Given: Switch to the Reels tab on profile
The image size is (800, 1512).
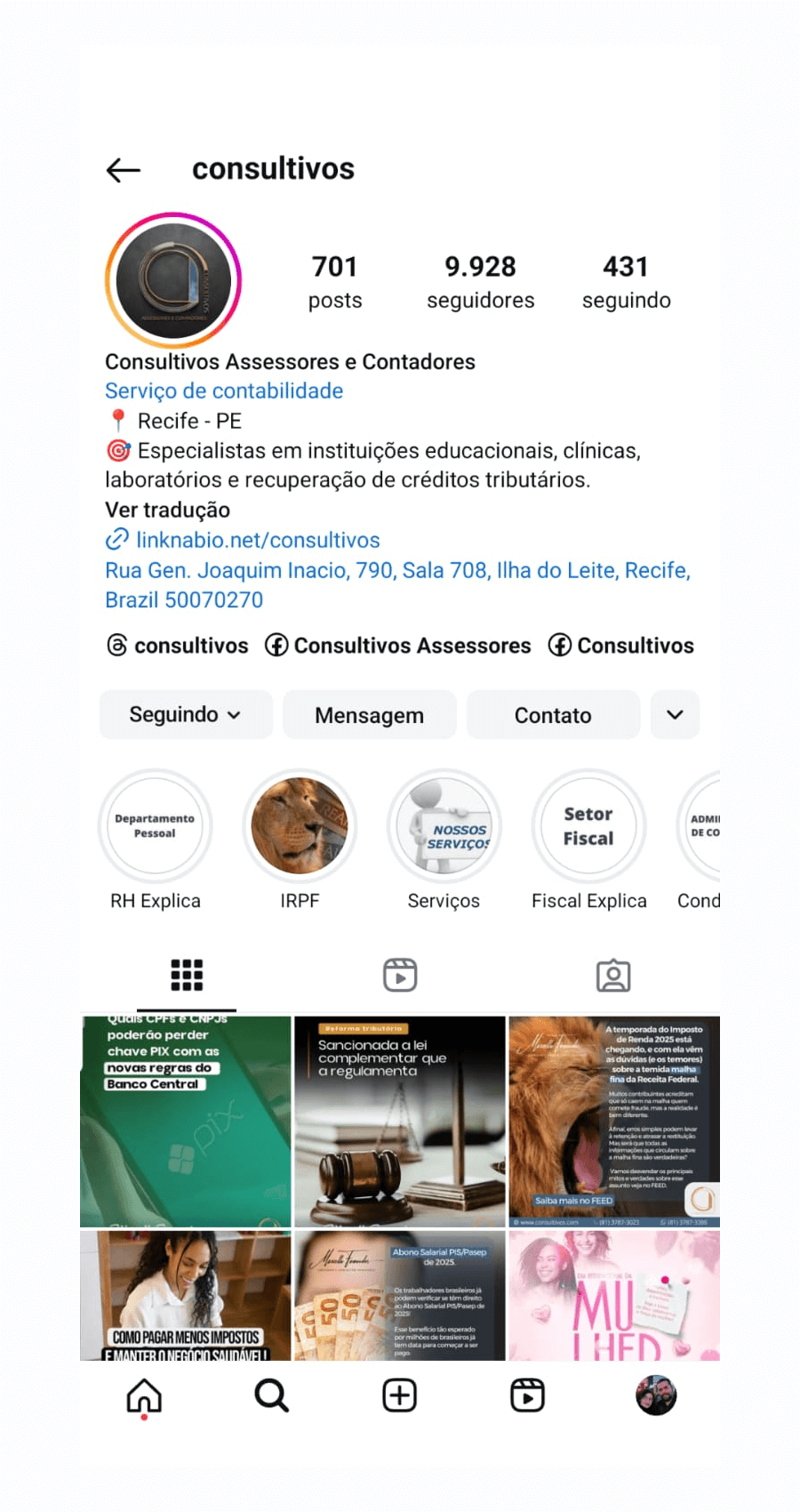Looking at the screenshot, I should click(x=400, y=975).
